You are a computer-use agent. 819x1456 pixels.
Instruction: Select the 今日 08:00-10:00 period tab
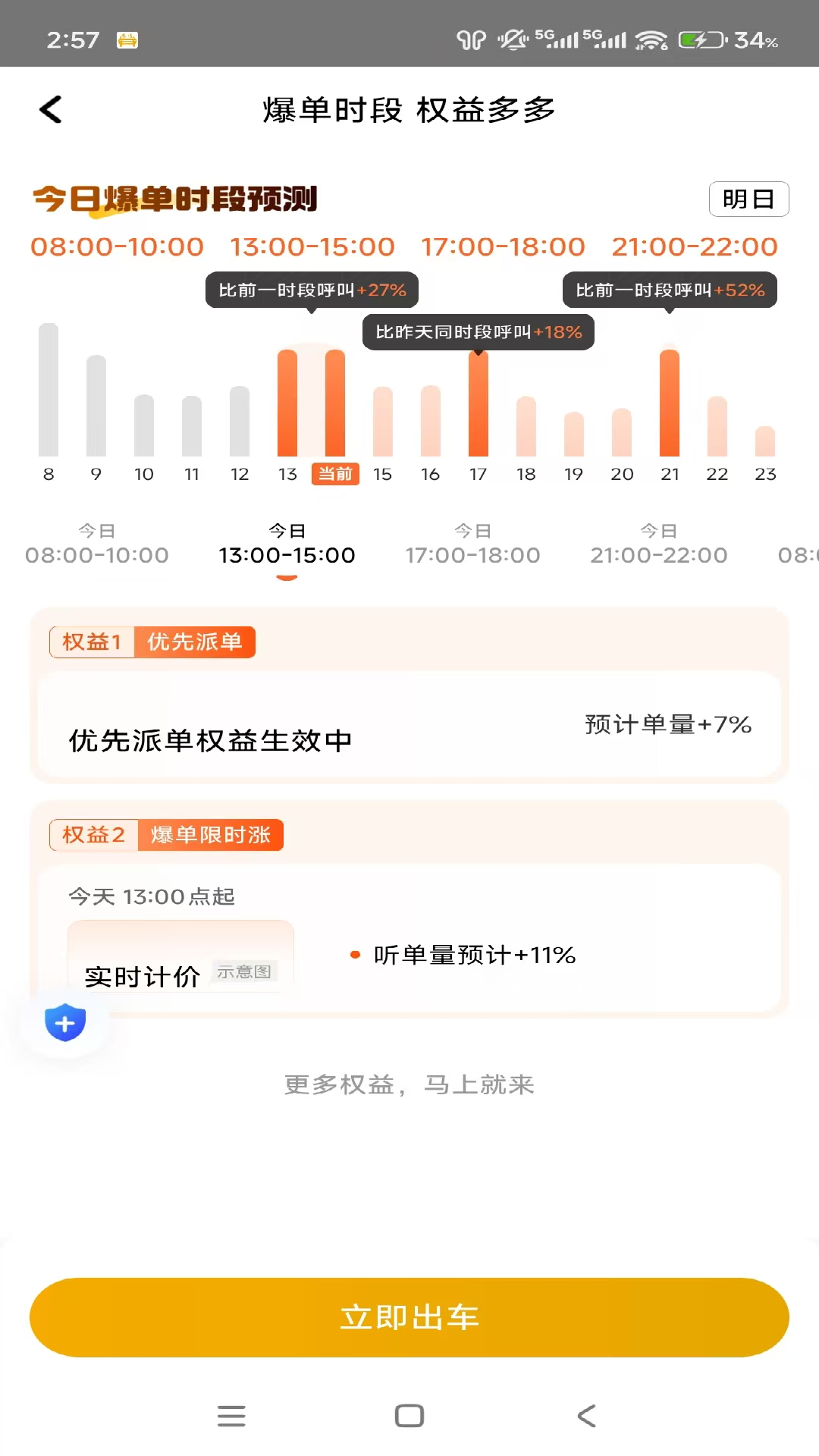[x=96, y=544]
